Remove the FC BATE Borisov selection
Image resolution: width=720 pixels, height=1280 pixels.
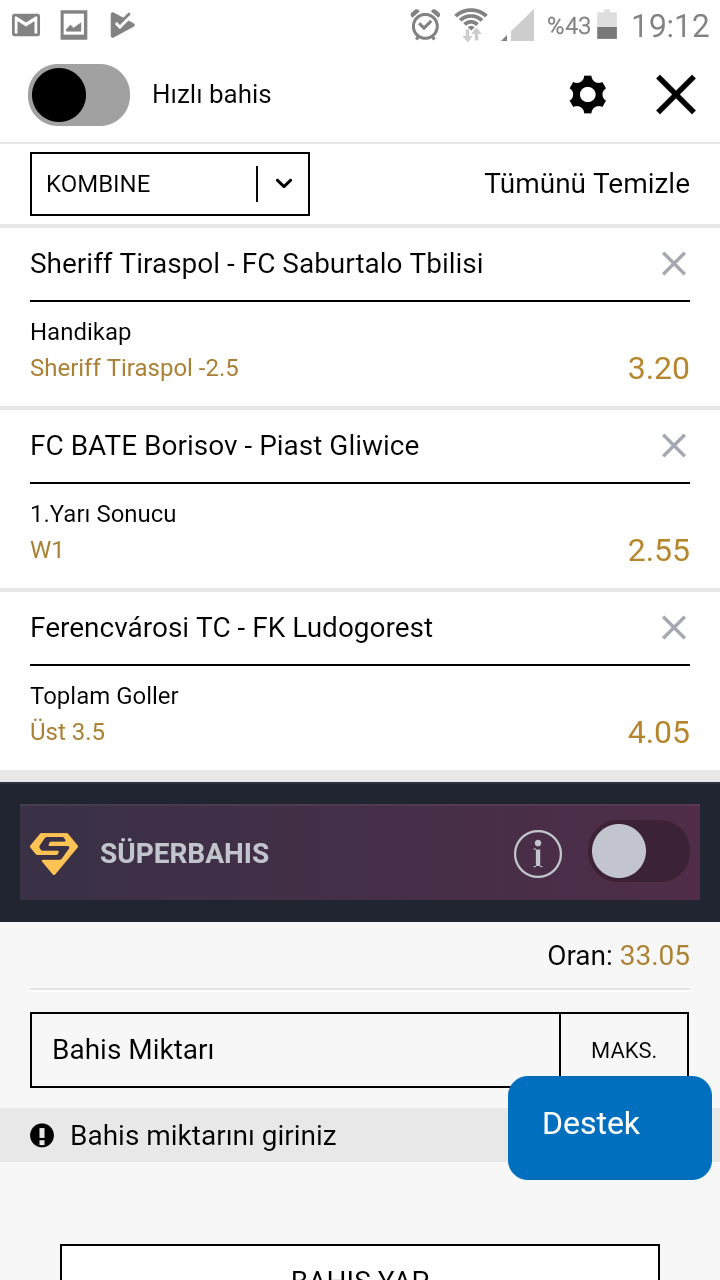674,446
